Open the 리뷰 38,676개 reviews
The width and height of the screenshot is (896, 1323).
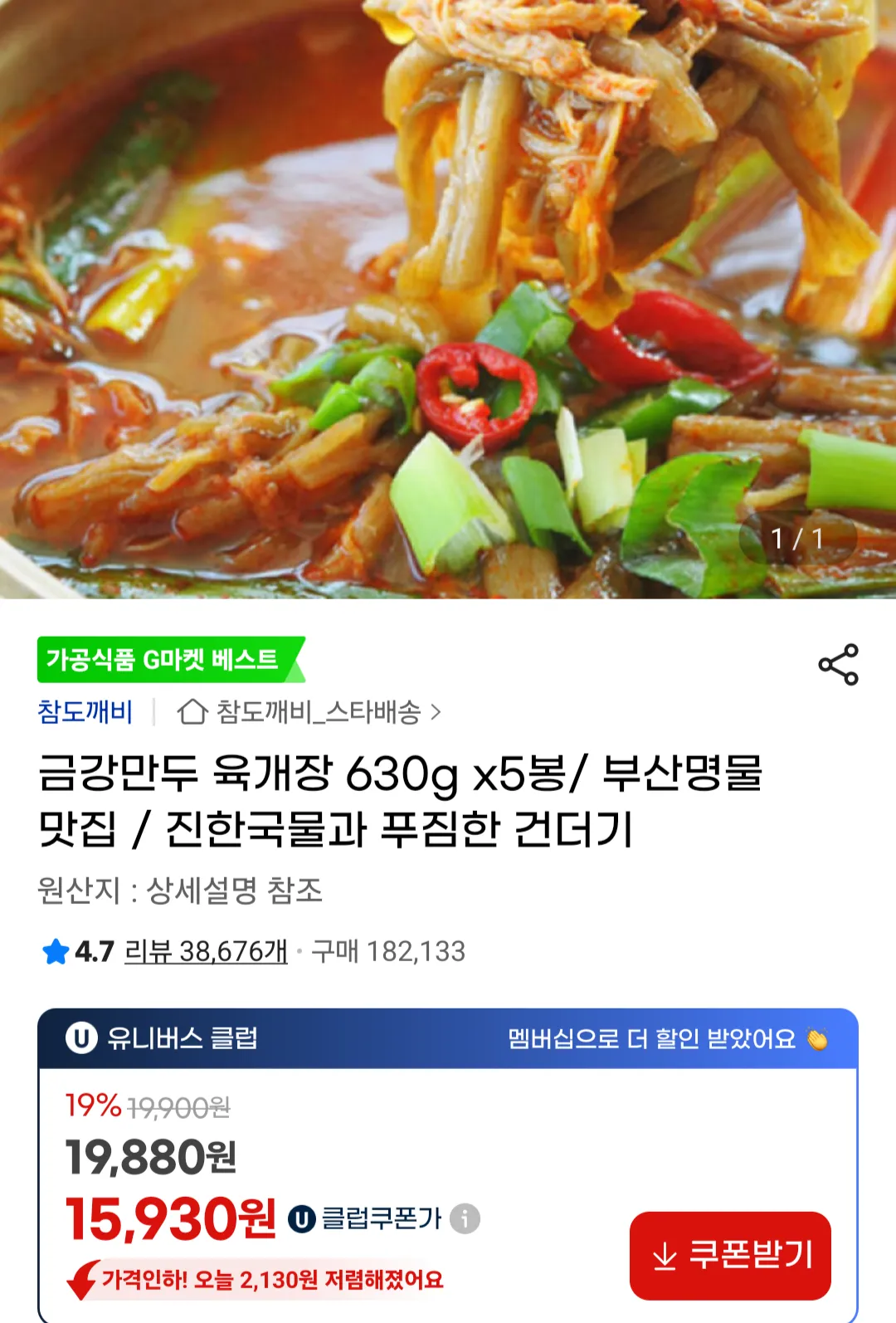(x=206, y=951)
